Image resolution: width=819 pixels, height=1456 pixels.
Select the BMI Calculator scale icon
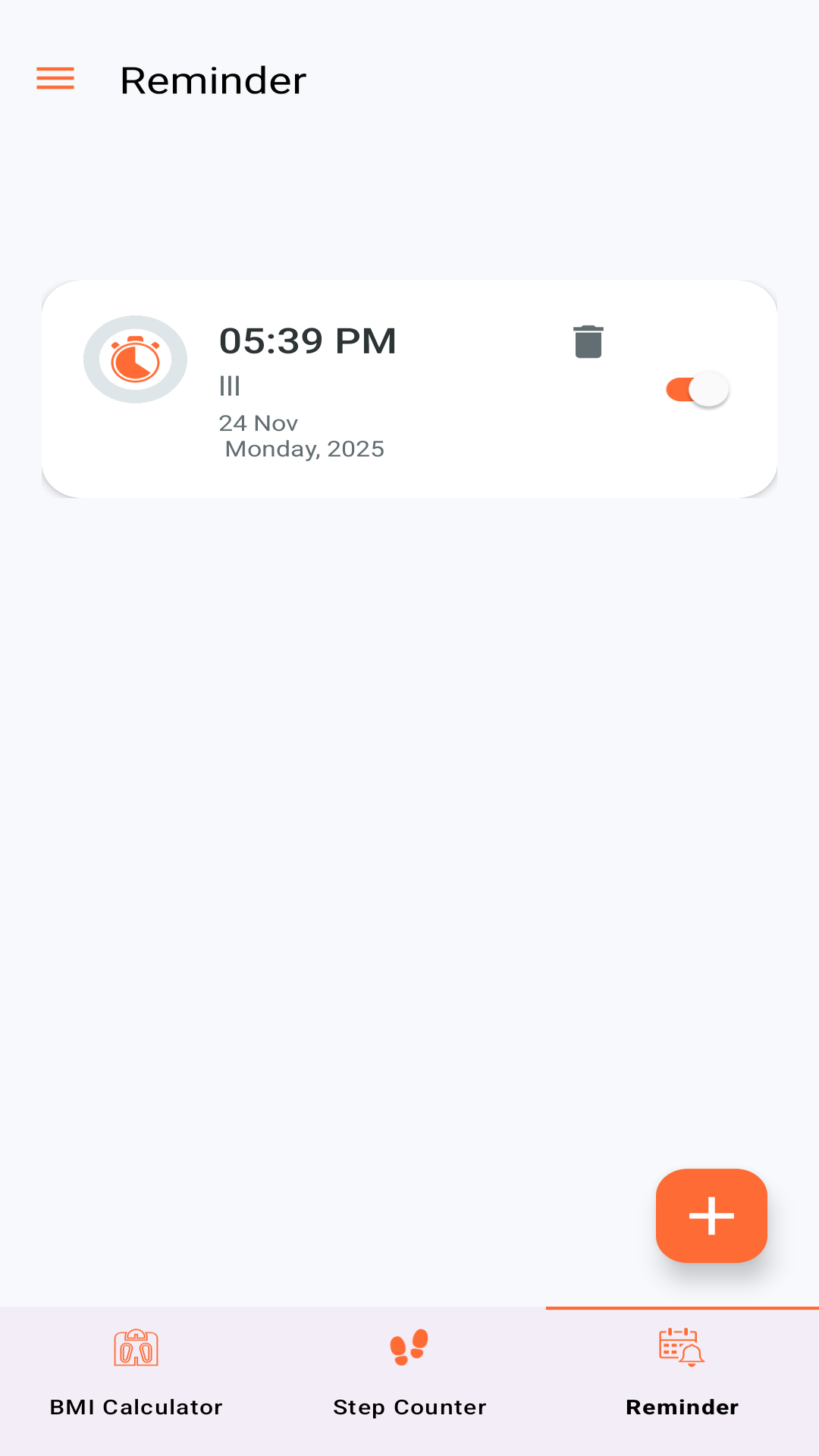click(x=136, y=1346)
